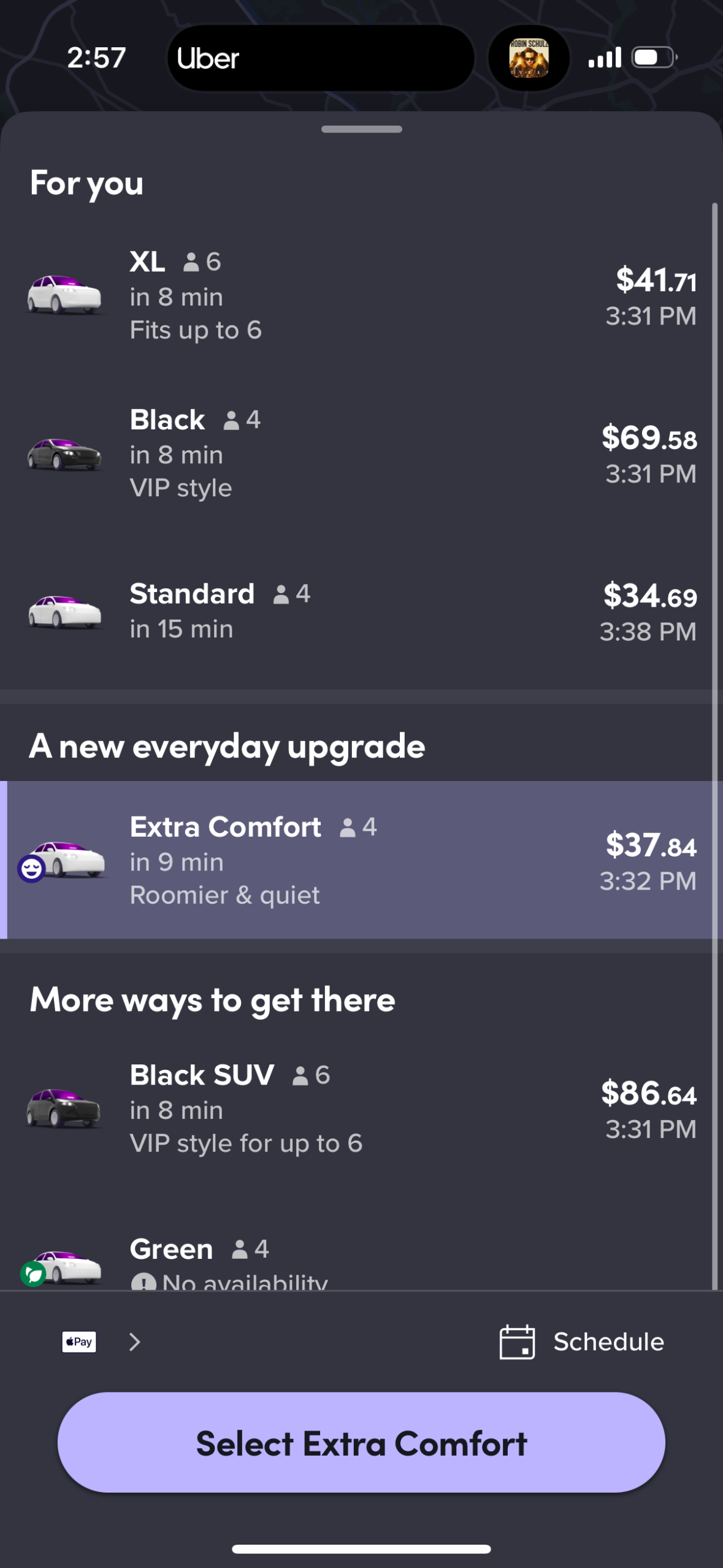
Task: Tap the Black VIP car icon
Action: click(x=63, y=453)
